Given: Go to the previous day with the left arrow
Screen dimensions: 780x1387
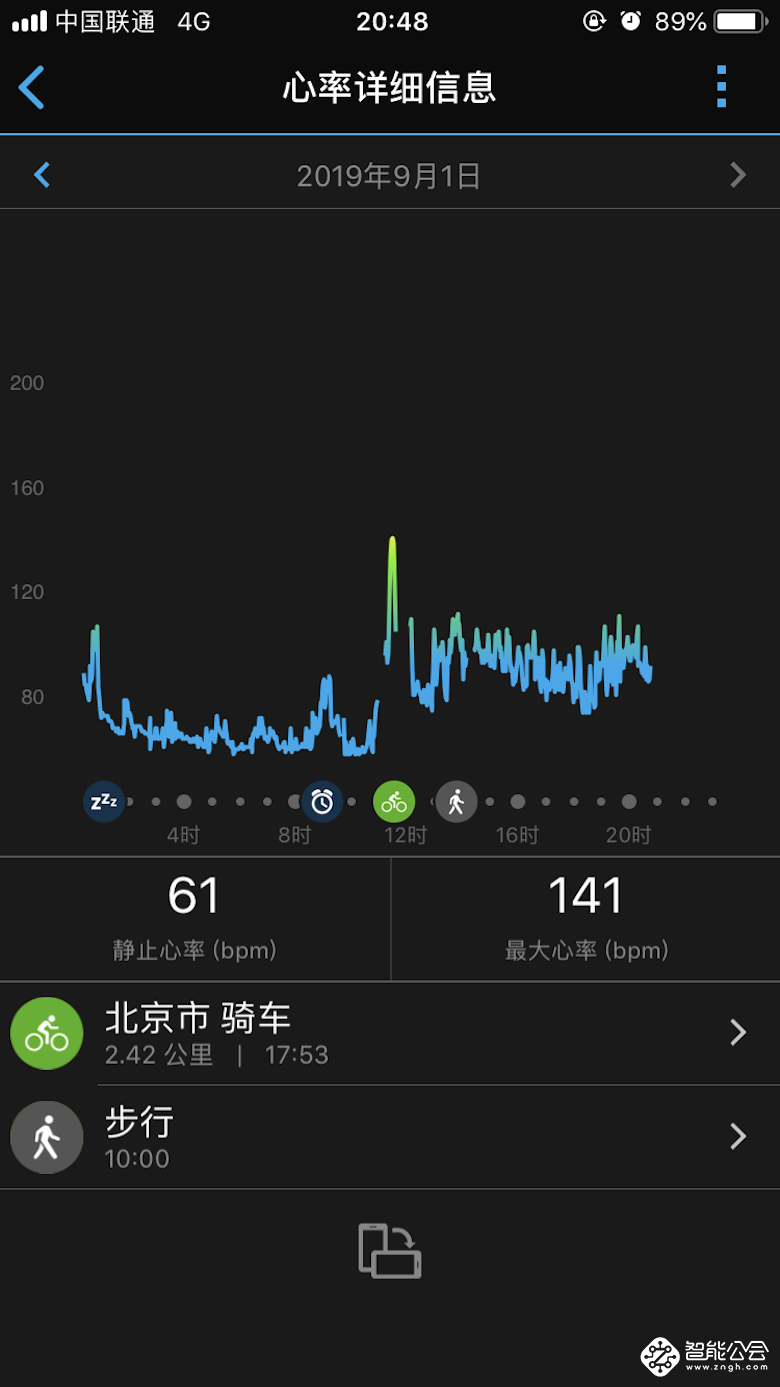Looking at the screenshot, I should tap(41, 173).
